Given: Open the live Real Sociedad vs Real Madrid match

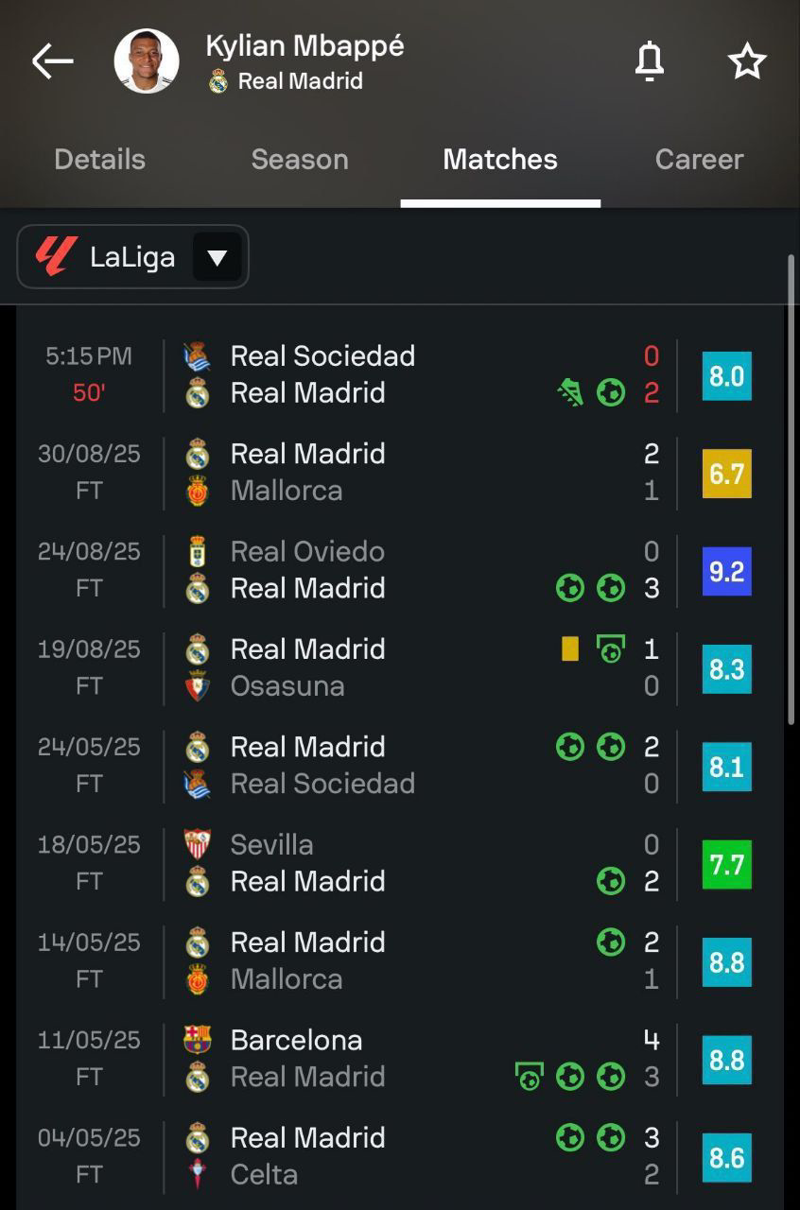Looking at the screenshot, I should pos(400,375).
